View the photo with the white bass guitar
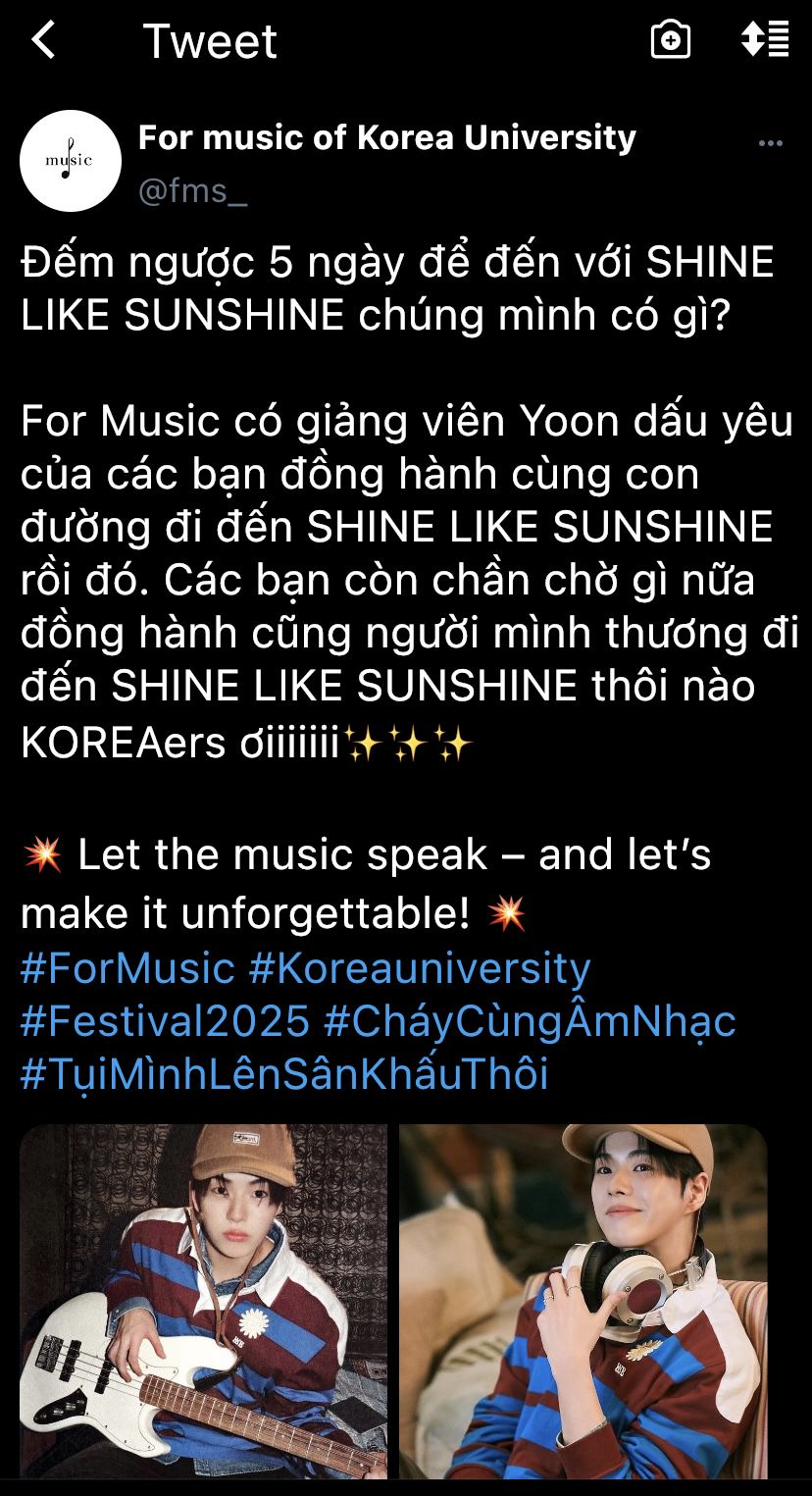This screenshot has height=1496, width=812. click(204, 1301)
